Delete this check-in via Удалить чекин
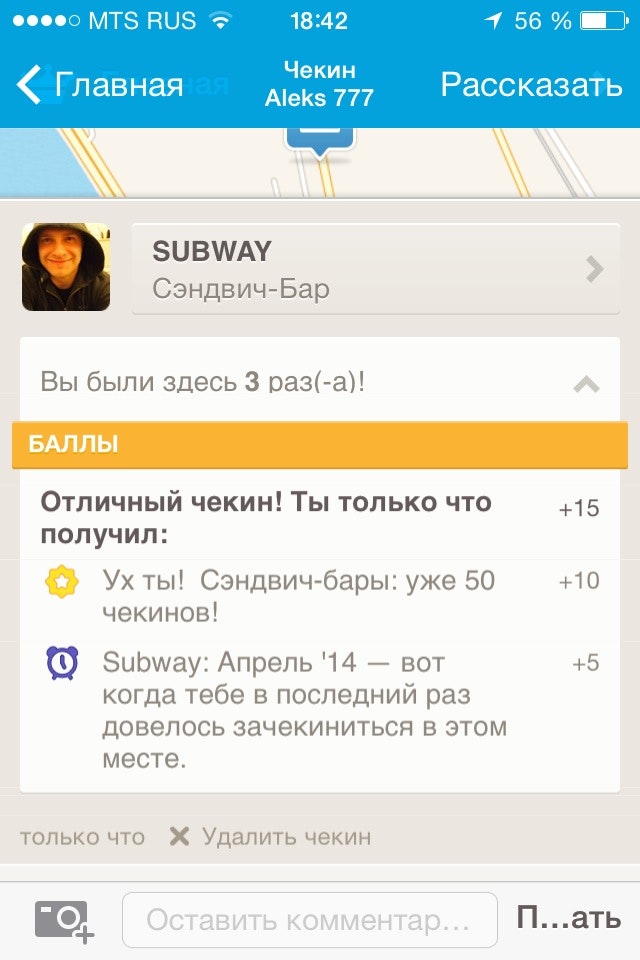The height and width of the screenshot is (960, 640). click(270, 837)
